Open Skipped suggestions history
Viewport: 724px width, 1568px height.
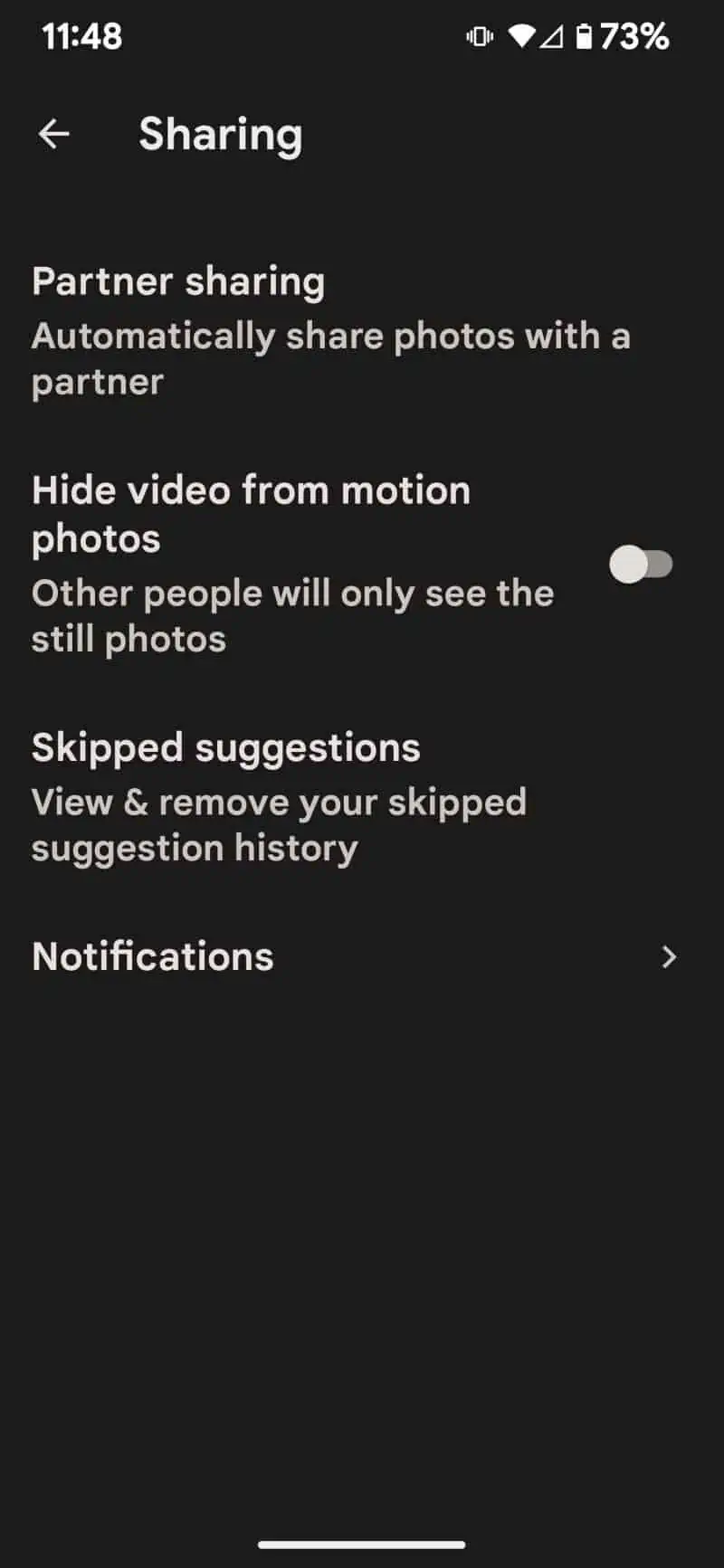coord(281,796)
